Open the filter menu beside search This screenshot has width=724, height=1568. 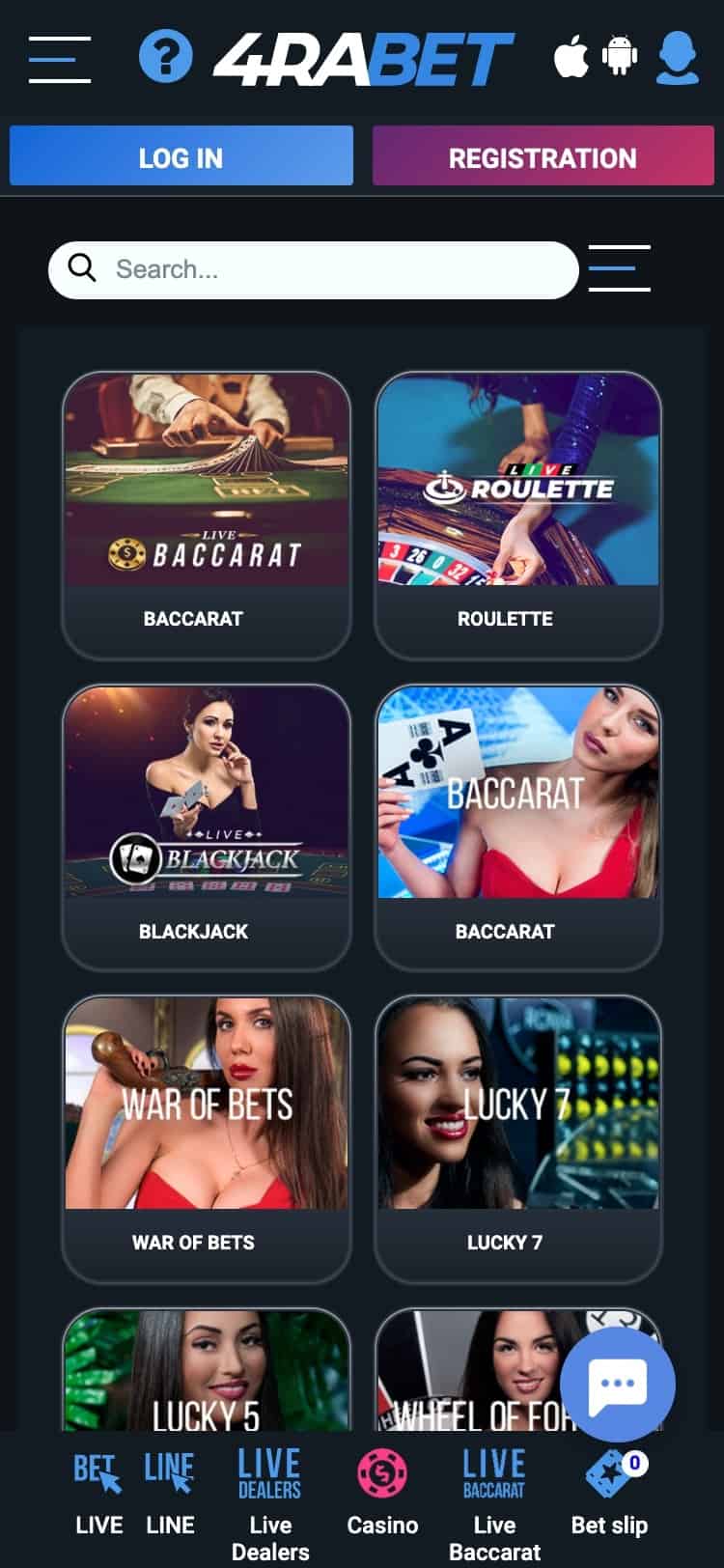pyautogui.click(x=620, y=268)
